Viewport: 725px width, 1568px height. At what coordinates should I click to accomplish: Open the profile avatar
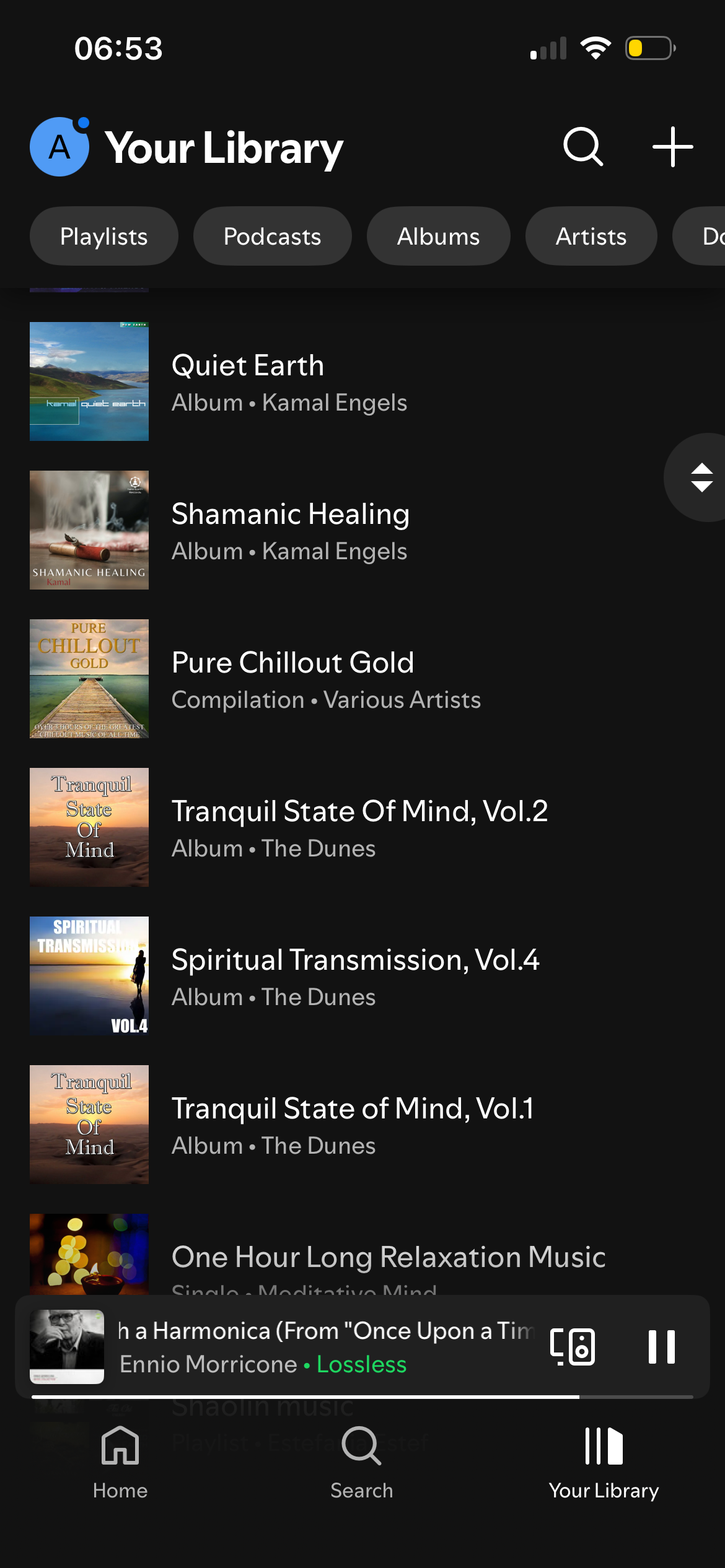click(59, 147)
